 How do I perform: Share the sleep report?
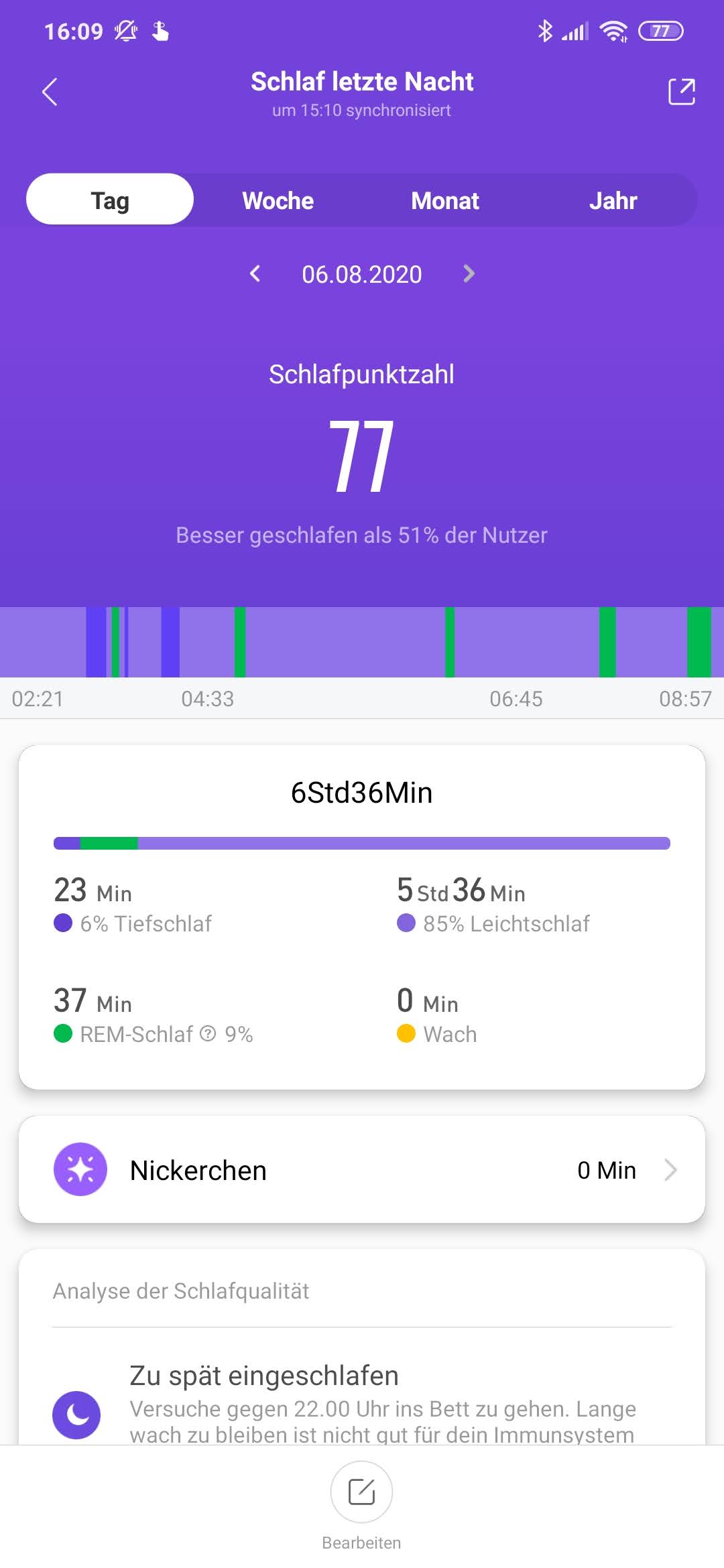point(682,92)
